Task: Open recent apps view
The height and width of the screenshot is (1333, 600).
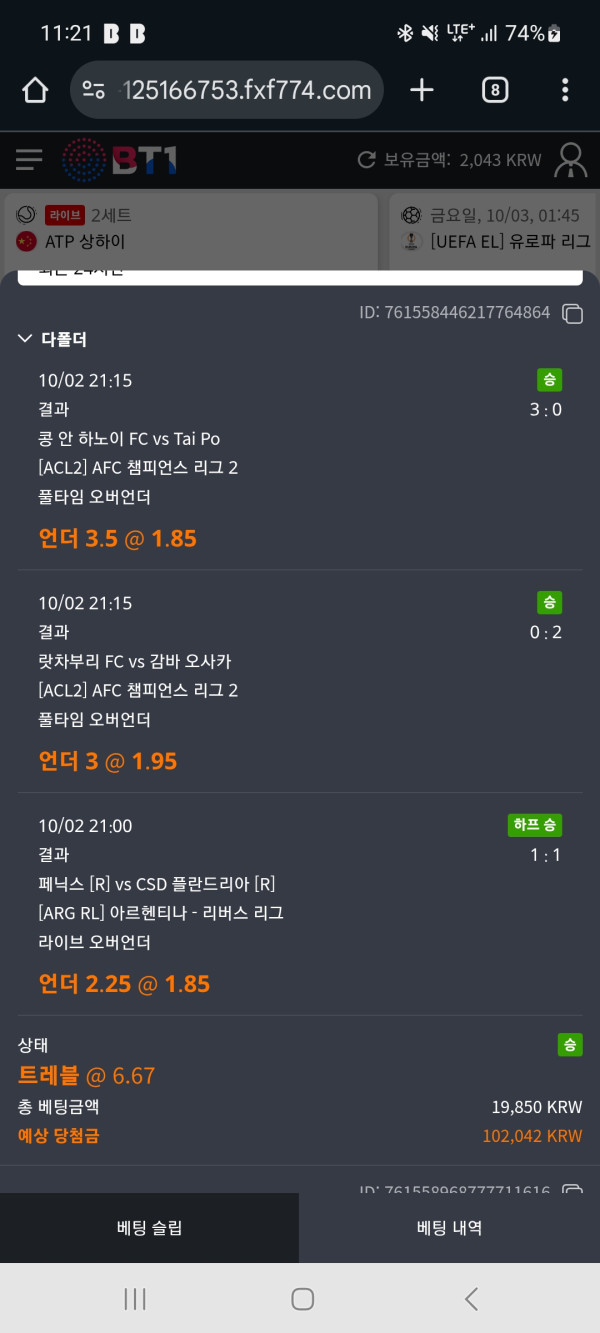Action: [135, 1299]
